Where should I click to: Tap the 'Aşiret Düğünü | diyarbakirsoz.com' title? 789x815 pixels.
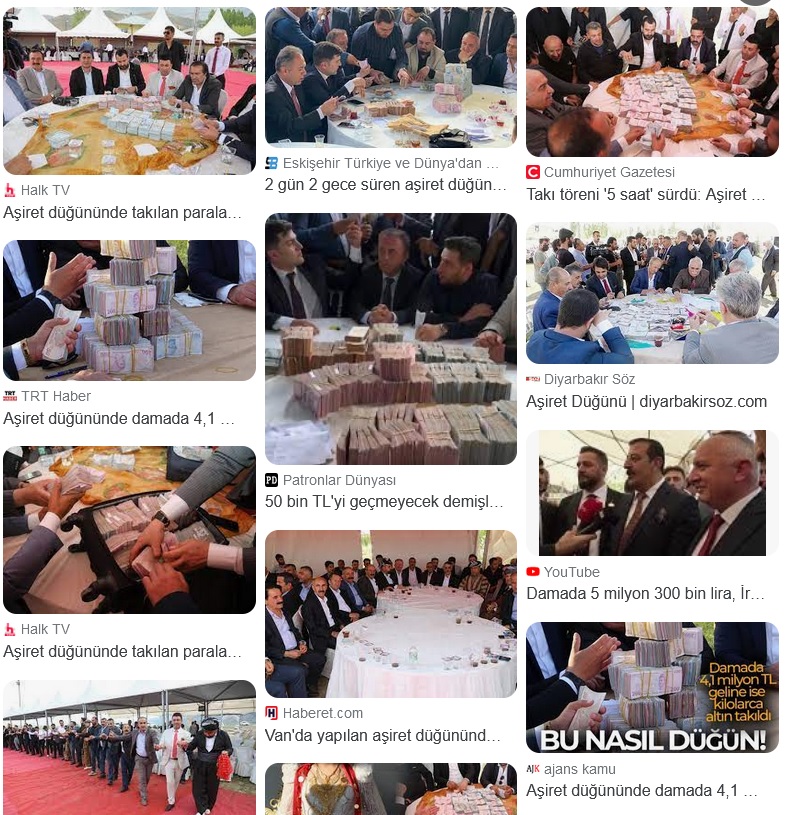coord(646,402)
